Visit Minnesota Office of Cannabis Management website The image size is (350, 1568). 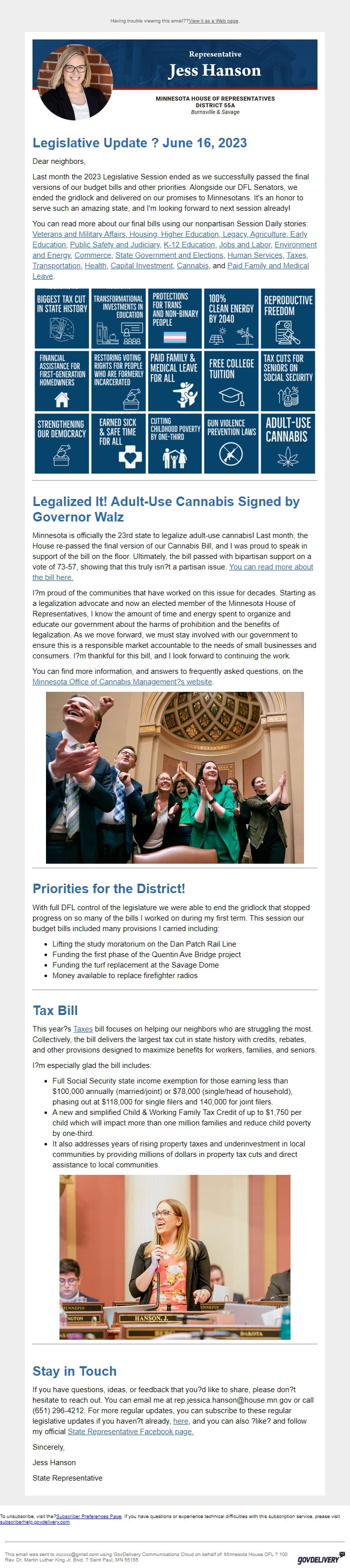(122, 682)
